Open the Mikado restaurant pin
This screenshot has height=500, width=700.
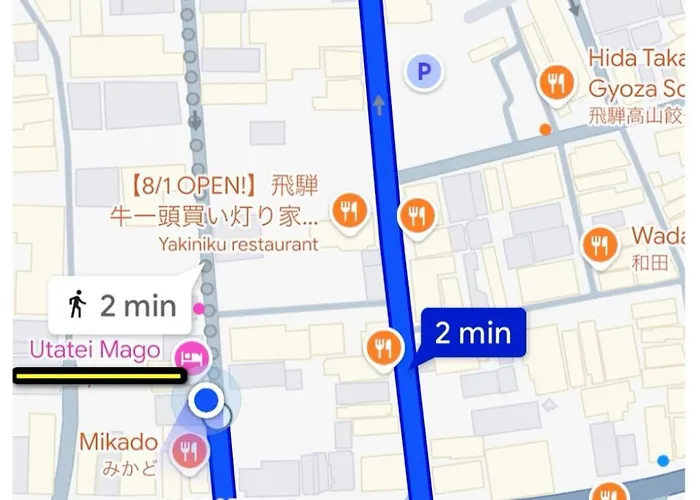(188, 449)
